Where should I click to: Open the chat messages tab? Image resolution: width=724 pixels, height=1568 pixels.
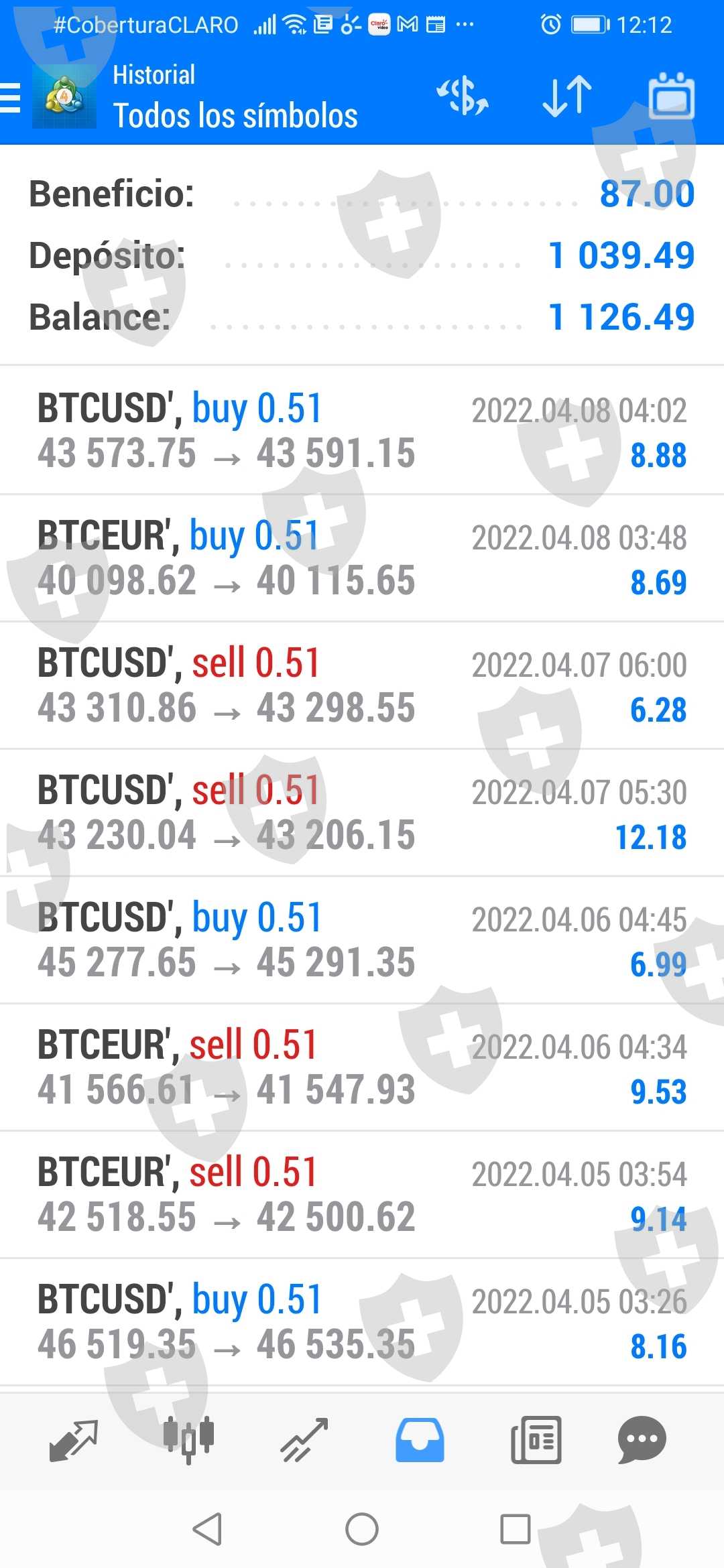tap(642, 1439)
